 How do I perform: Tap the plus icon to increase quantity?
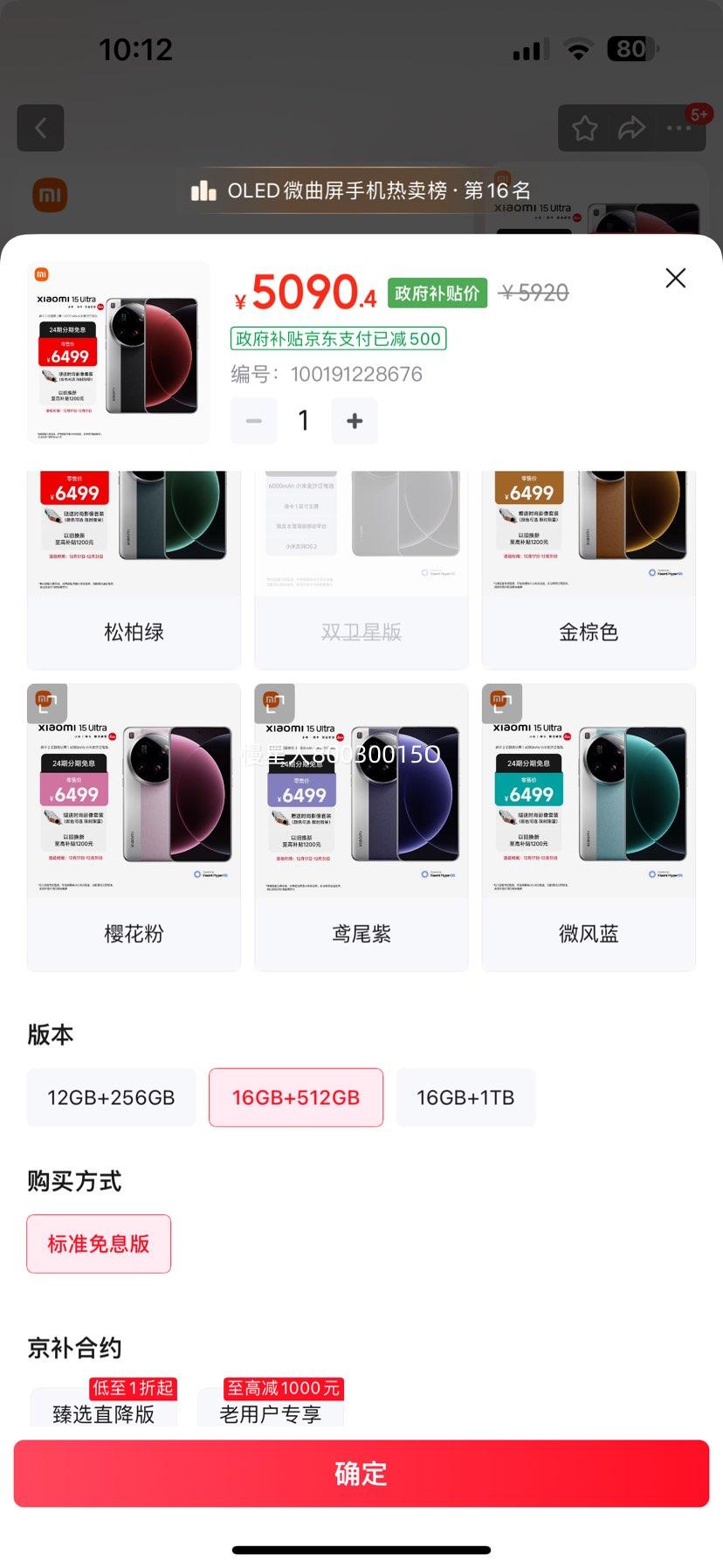(x=355, y=420)
